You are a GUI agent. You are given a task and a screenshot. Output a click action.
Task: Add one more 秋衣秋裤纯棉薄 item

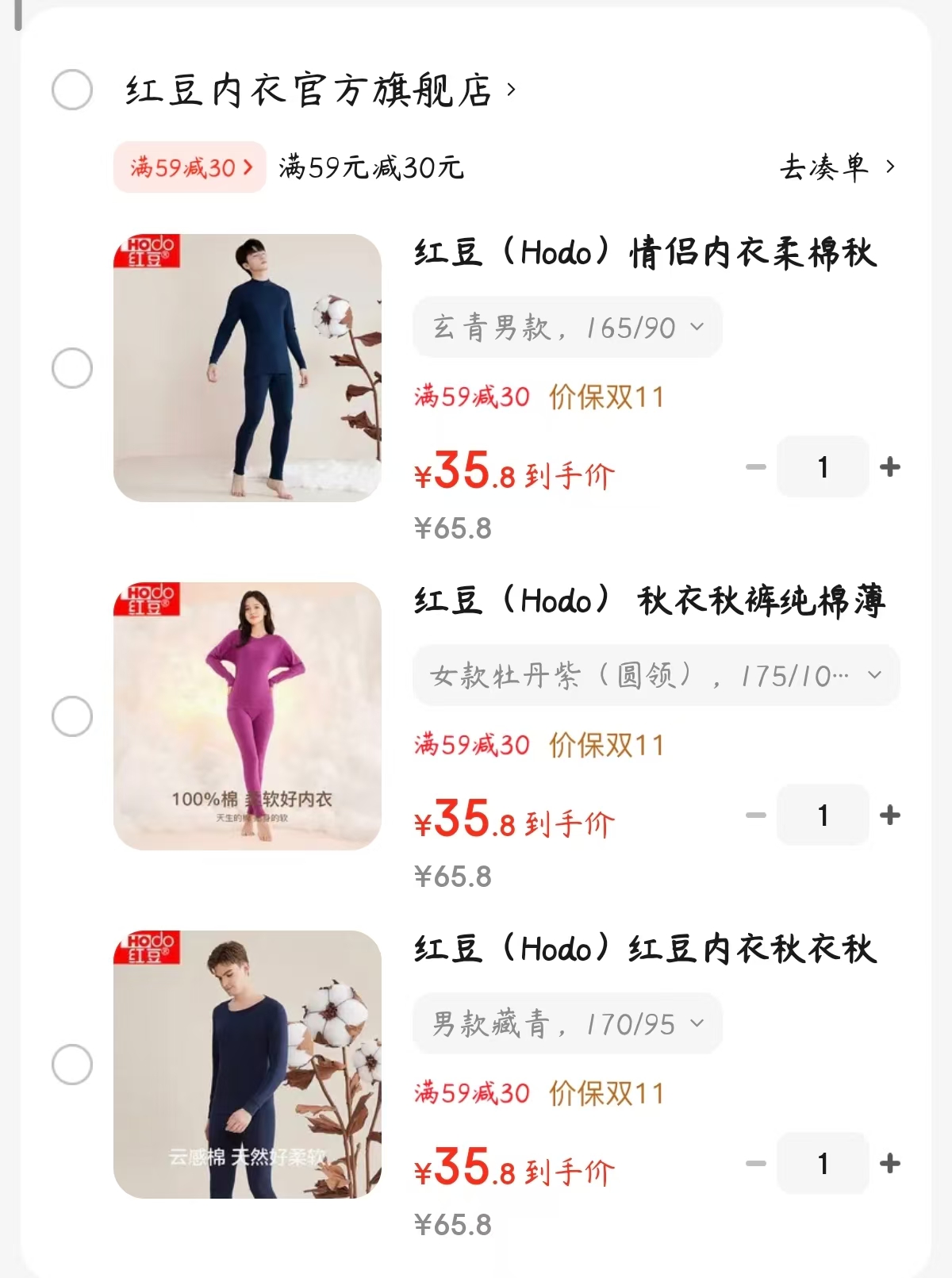click(890, 815)
